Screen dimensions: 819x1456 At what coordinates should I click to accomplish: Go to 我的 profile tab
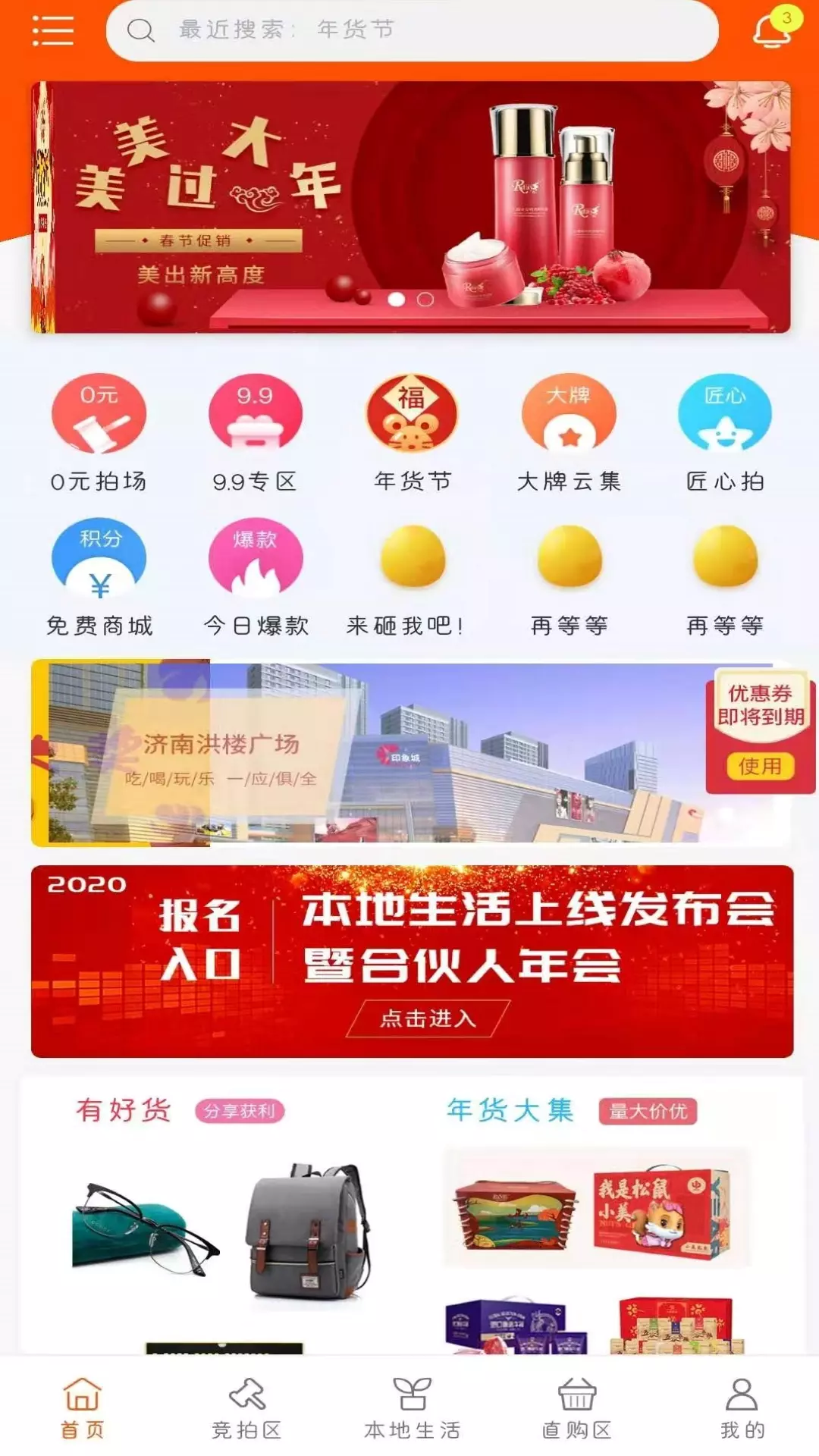coord(742,1409)
